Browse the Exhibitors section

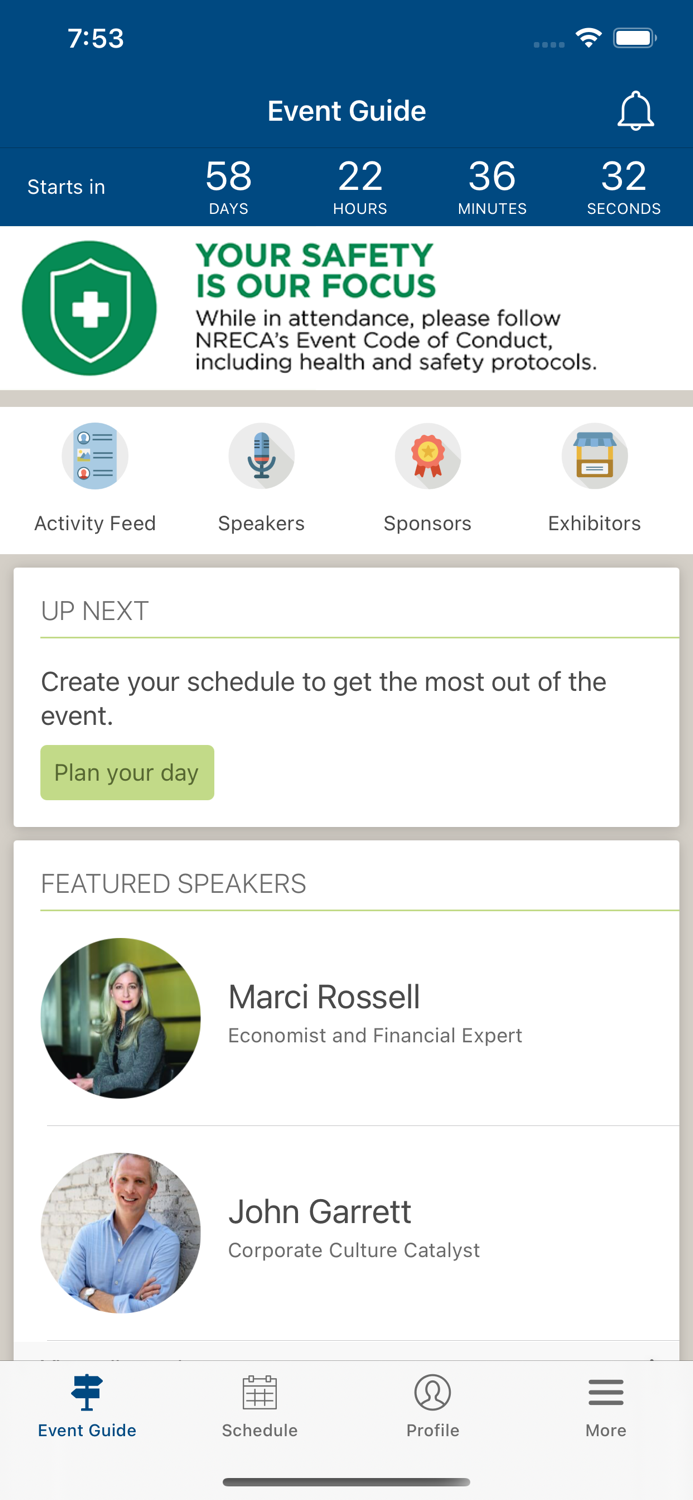pos(594,478)
